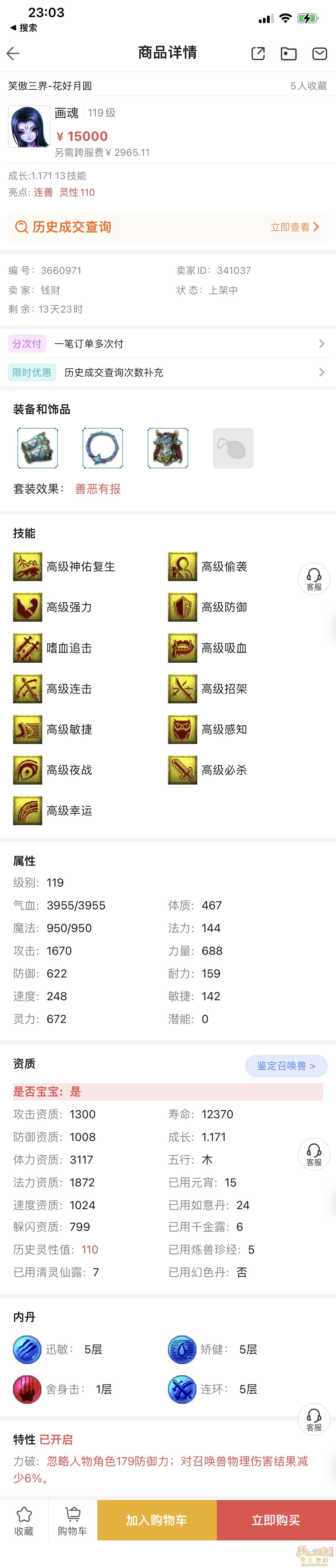Open the 购物车 cart
The image size is (336, 1568).
click(x=73, y=1521)
